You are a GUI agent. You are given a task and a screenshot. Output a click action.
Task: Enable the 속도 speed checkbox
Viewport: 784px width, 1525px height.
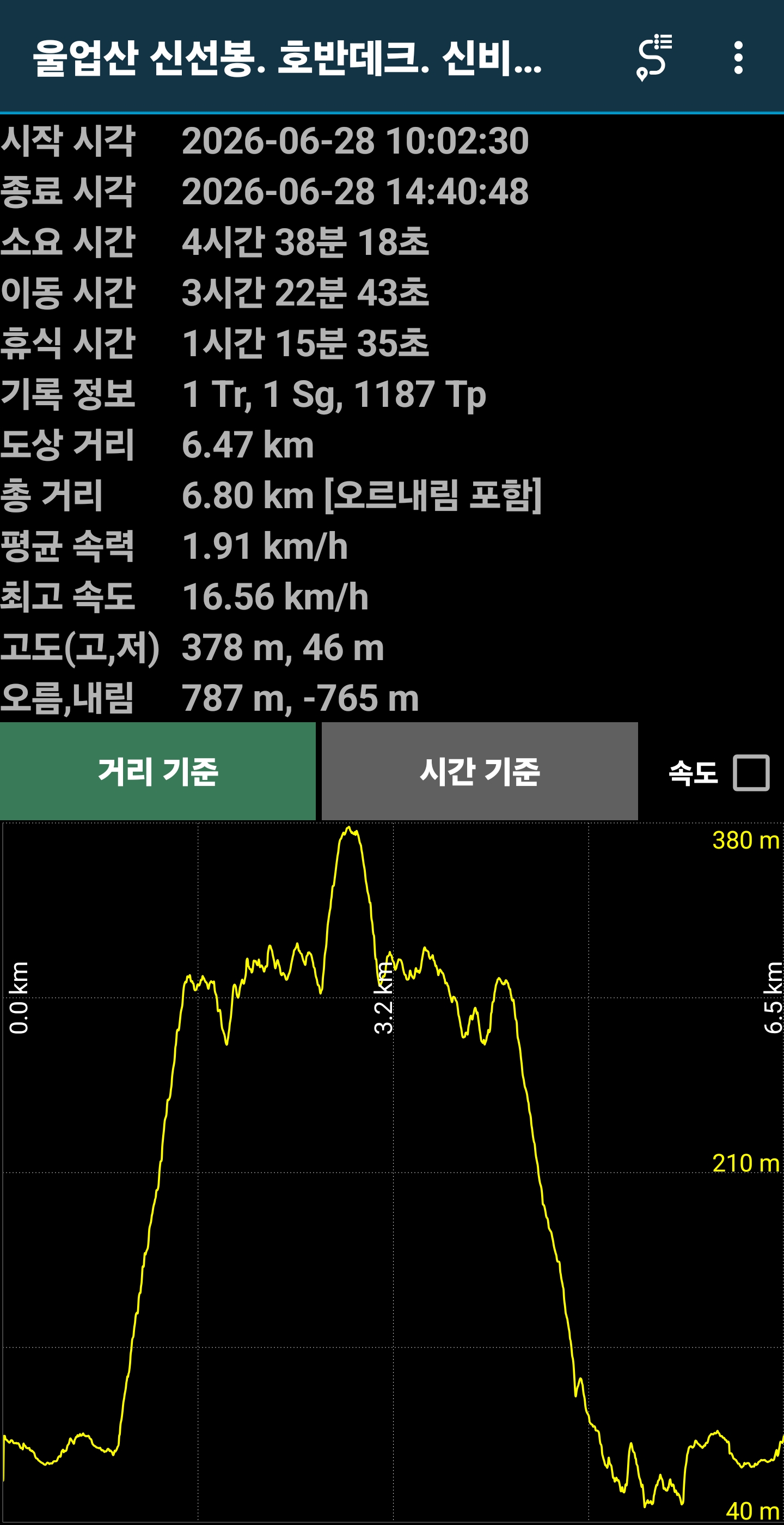pyautogui.click(x=751, y=772)
